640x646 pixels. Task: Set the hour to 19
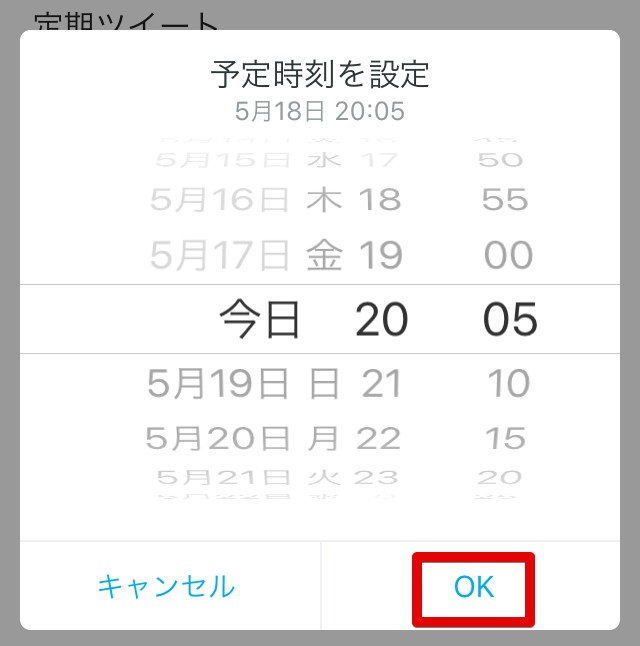pos(381,255)
